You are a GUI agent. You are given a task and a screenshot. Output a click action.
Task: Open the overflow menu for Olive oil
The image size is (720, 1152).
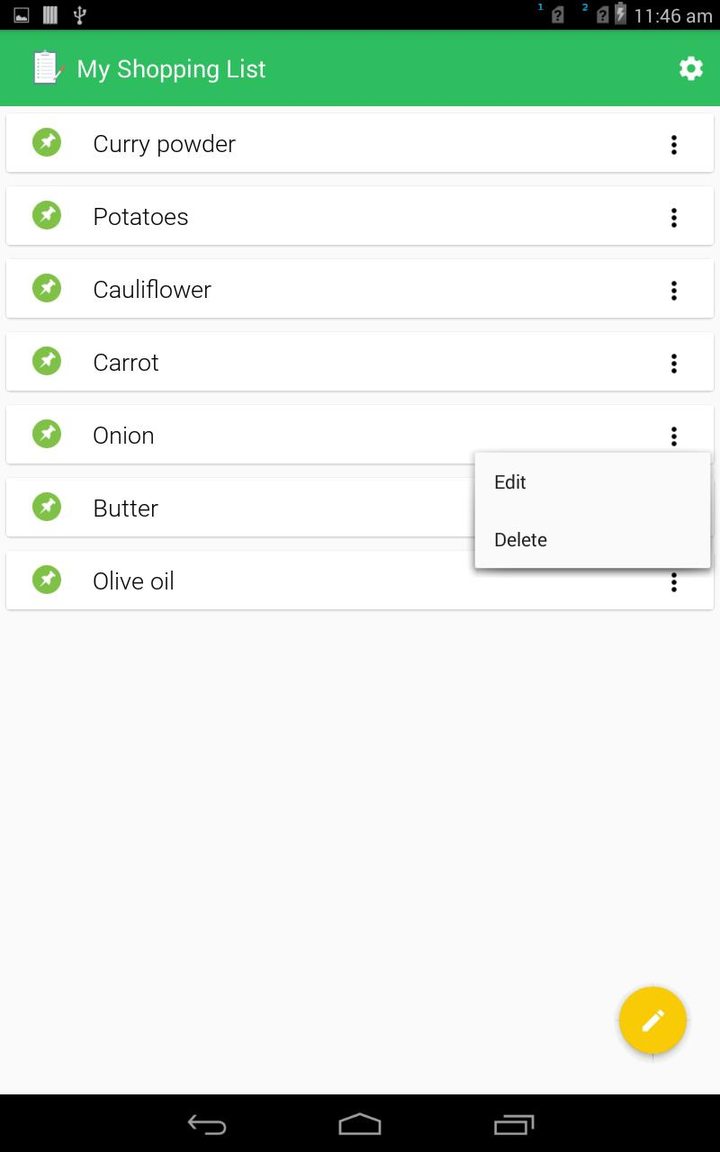click(674, 582)
